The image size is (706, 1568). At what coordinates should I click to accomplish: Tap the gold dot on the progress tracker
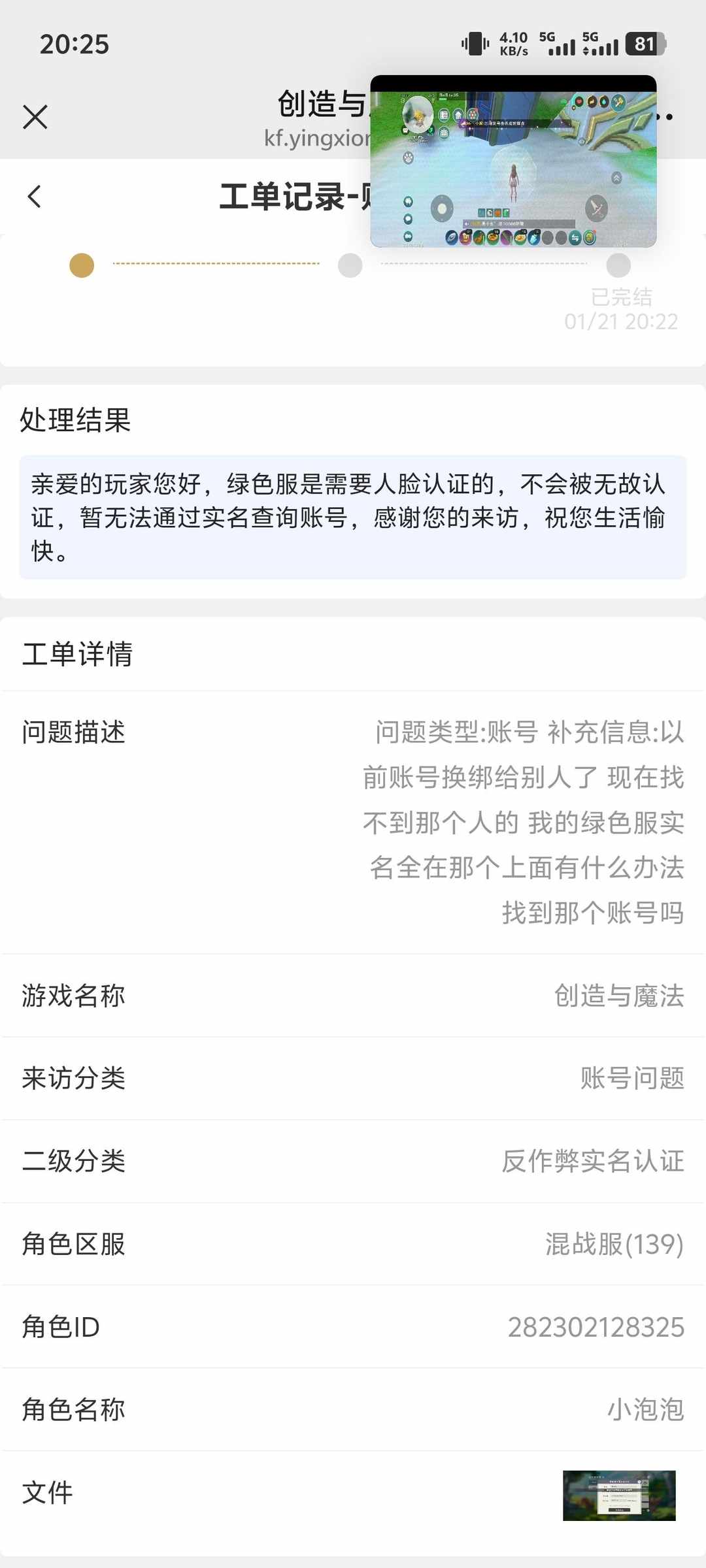[80, 265]
